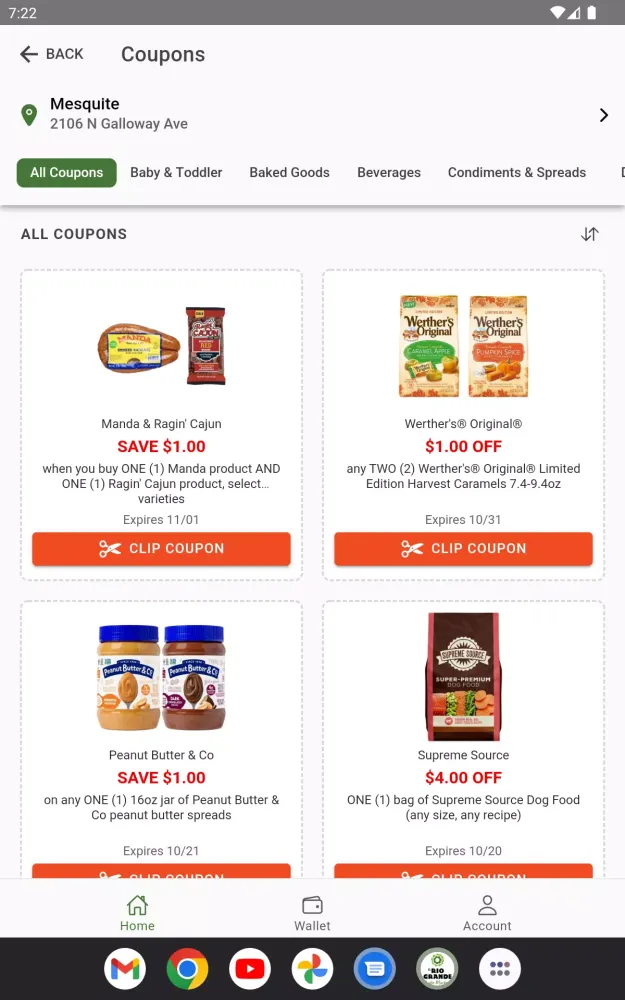
Task: View the Supreme Source dog food coupon
Action: click(463, 720)
